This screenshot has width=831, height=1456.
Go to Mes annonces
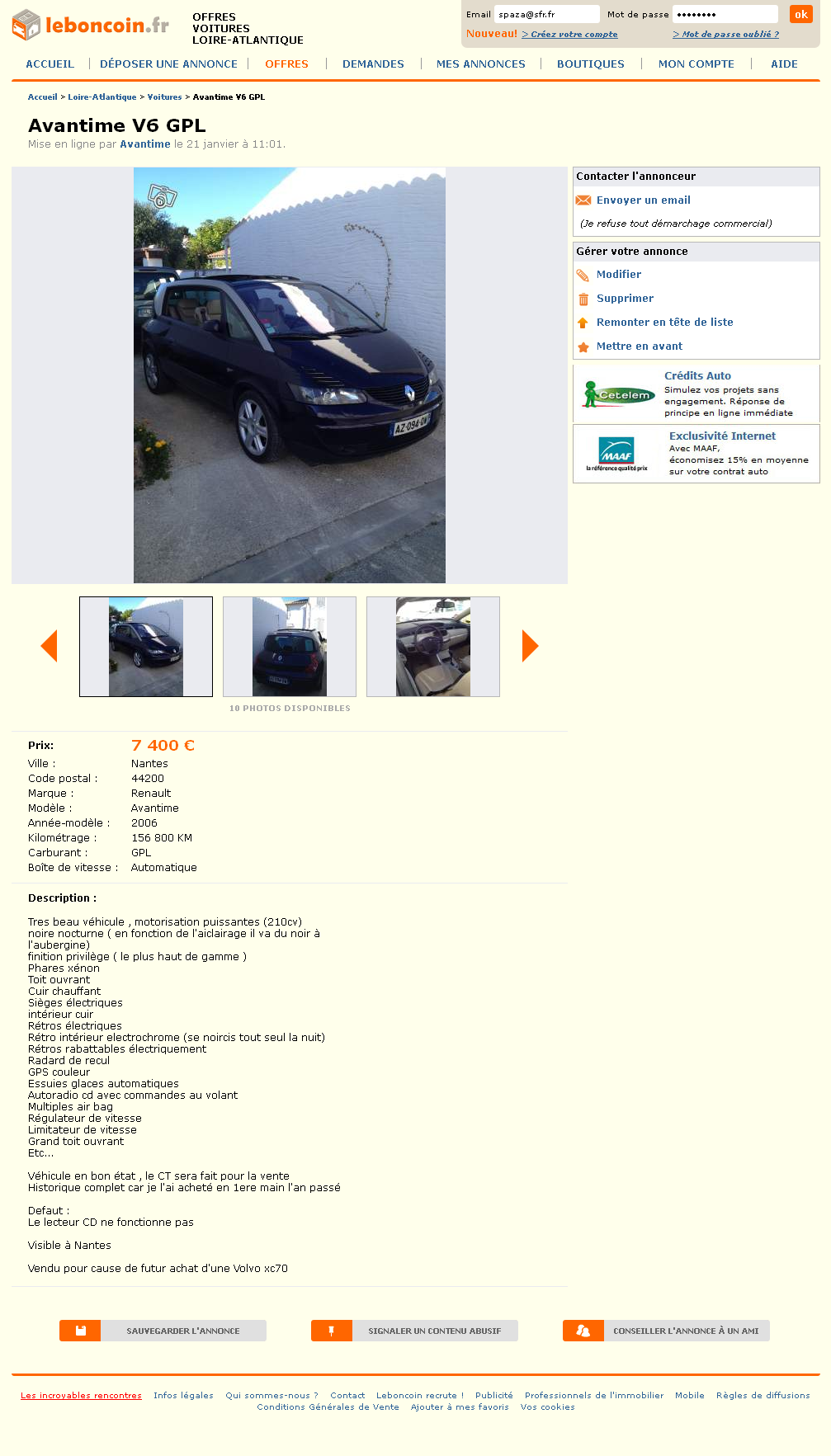[x=480, y=64]
